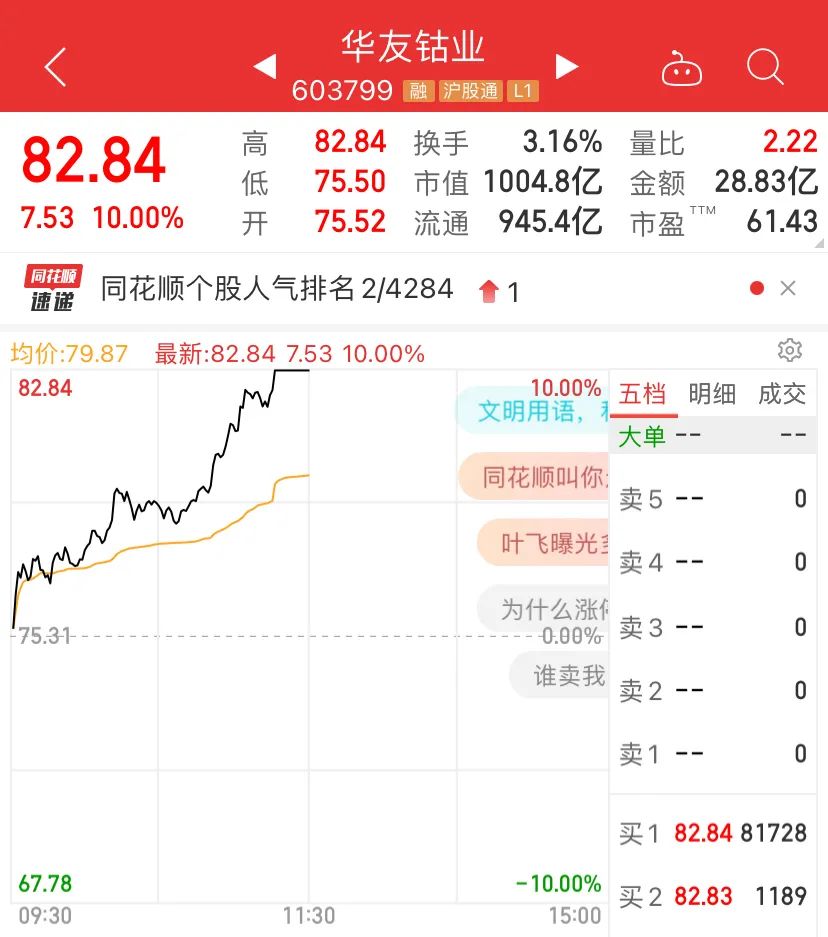Open the 叶飞曝光 comment bubble
This screenshot has width=828, height=937.
click(544, 543)
